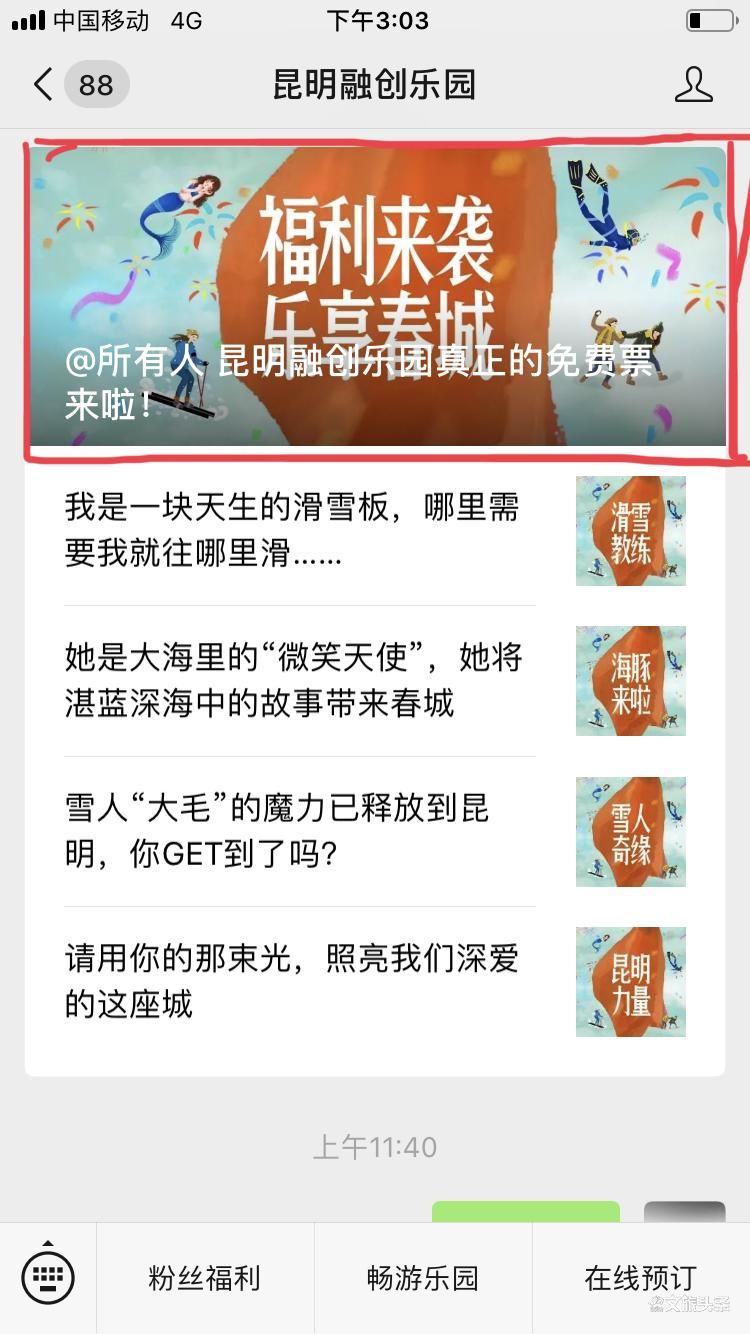
Task: Switch to keyboard input mode
Action: pos(48,1277)
